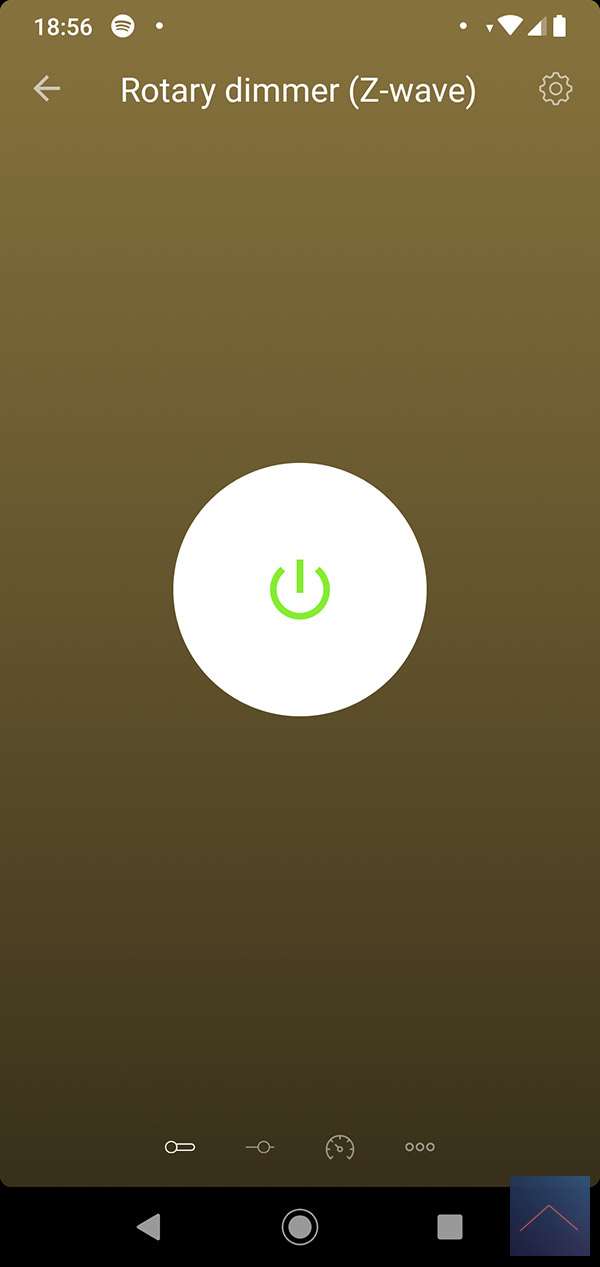The image size is (600, 1267).
Task: Open the three-dots more view
Action: coord(420,1147)
